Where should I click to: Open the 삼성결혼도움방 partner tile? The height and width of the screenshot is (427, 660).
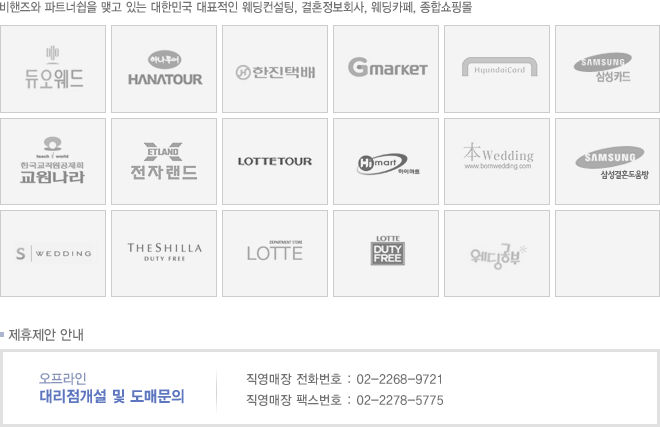(607, 161)
